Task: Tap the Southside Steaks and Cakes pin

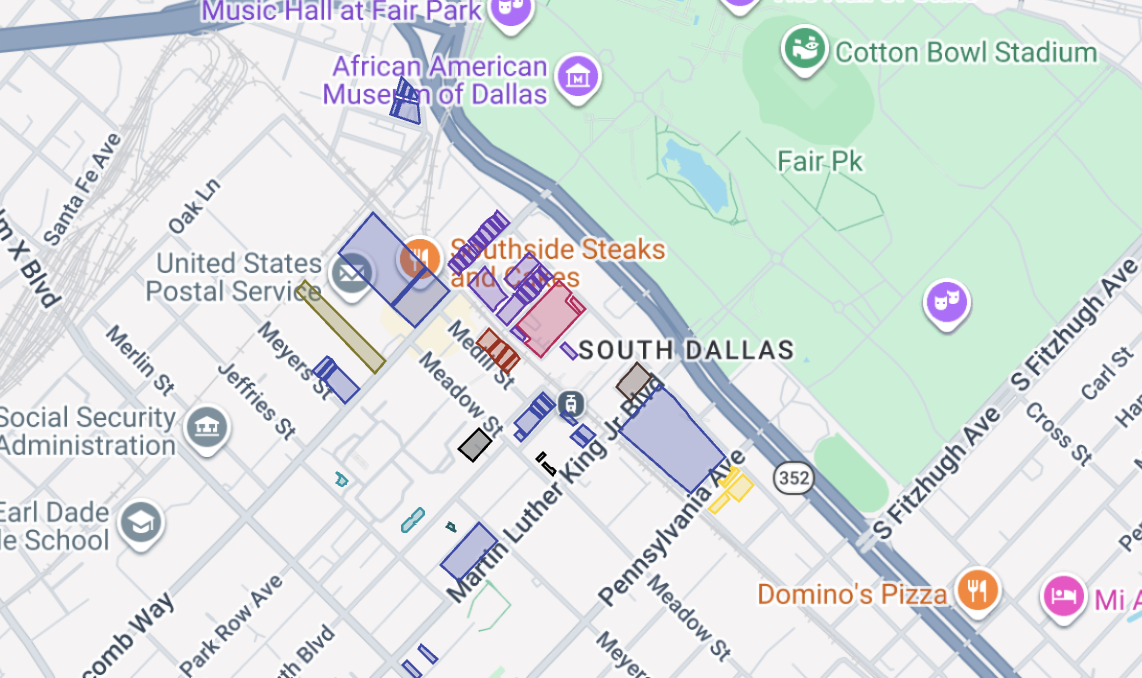Action: click(420, 260)
